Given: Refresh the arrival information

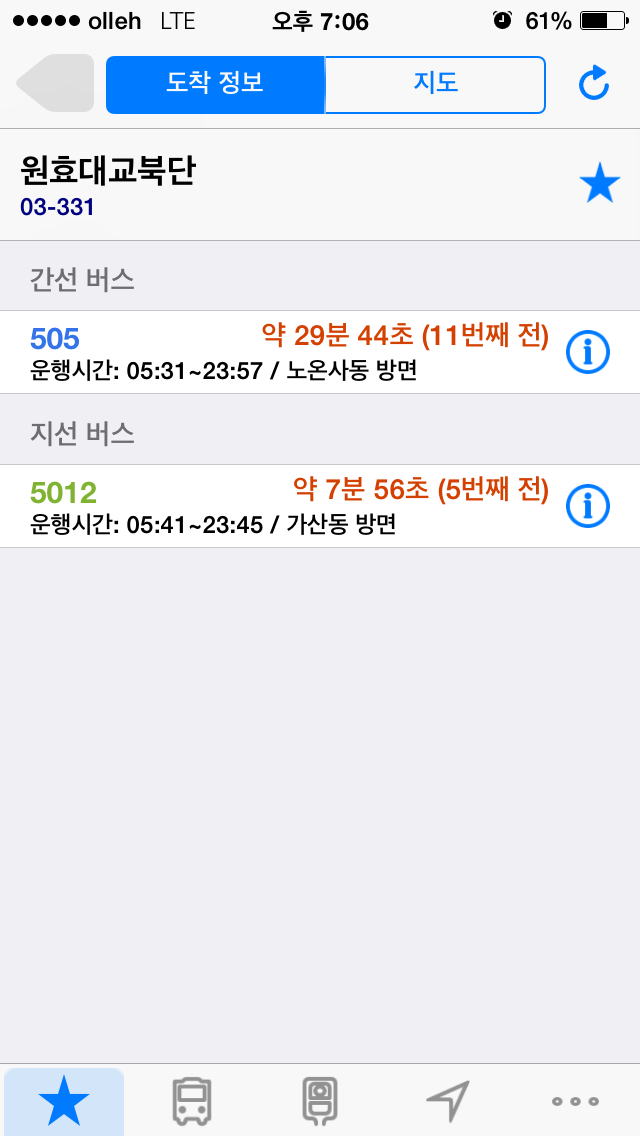Looking at the screenshot, I should pos(594,84).
